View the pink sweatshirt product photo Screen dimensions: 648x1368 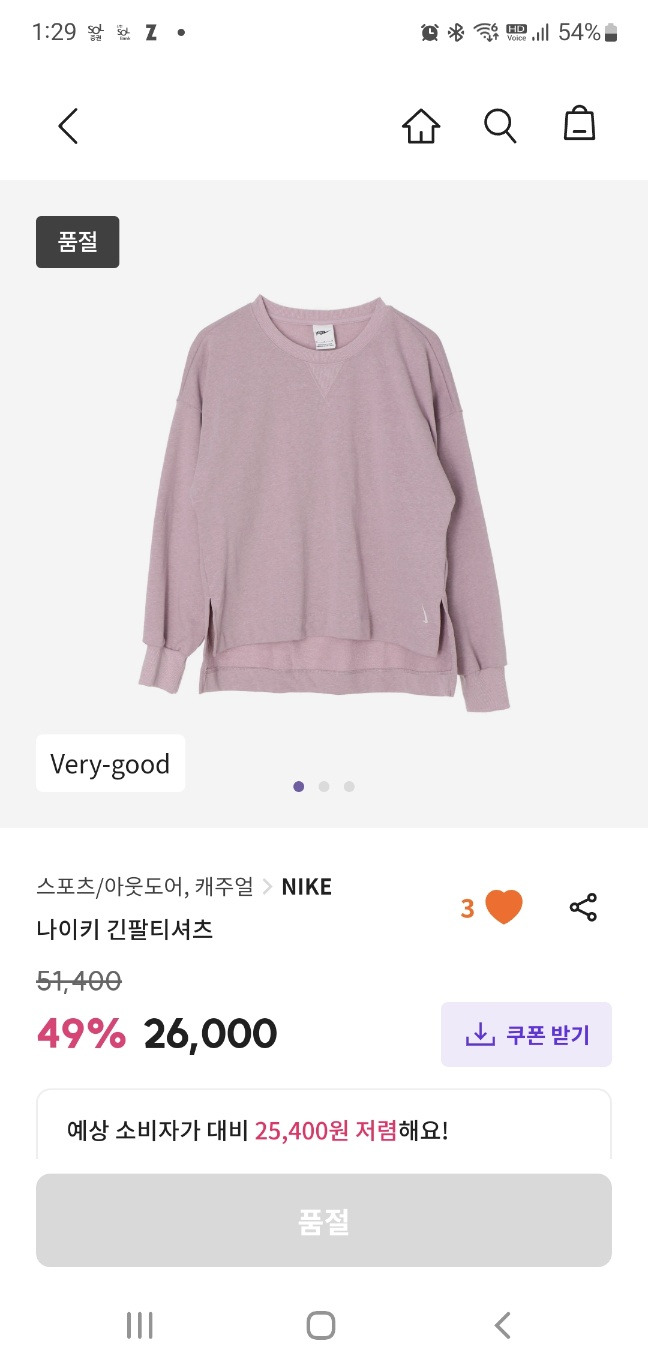click(x=323, y=500)
